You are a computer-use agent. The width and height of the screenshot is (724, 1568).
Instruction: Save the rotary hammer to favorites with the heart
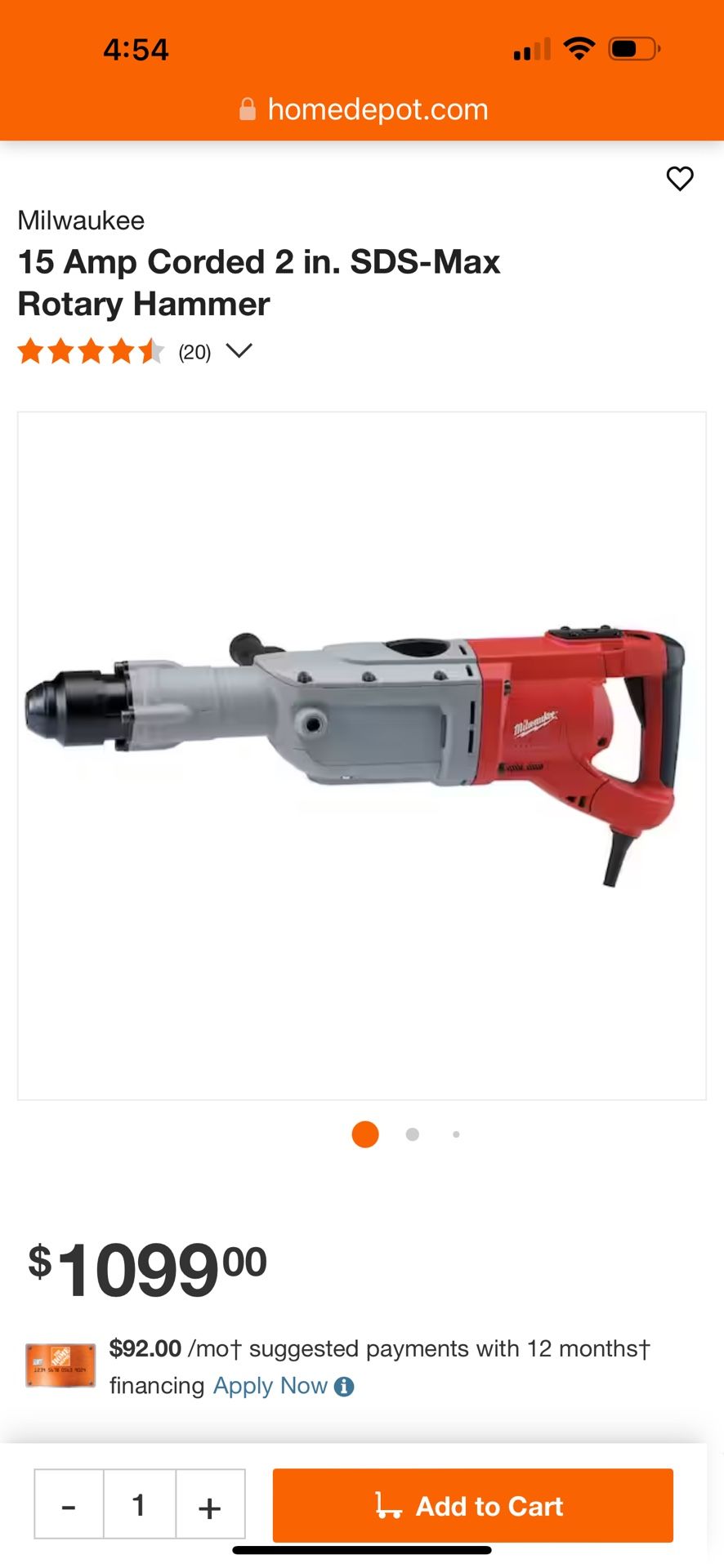[679, 178]
